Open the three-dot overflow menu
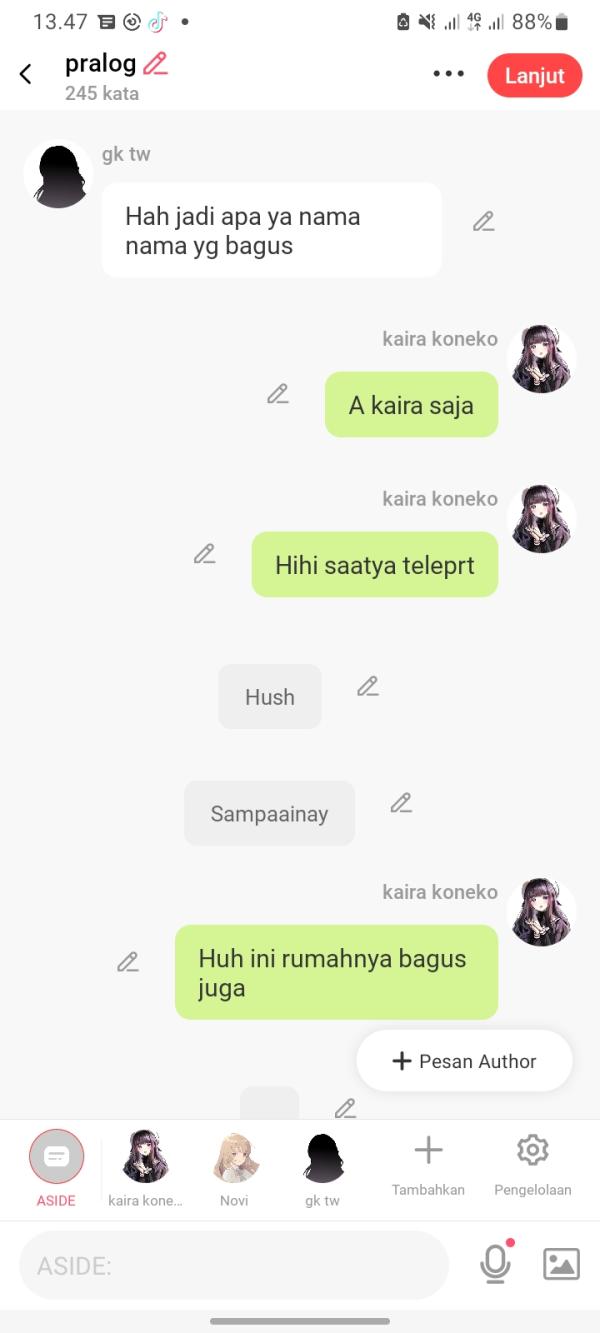The width and height of the screenshot is (600, 1333). (x=448, y=74)
